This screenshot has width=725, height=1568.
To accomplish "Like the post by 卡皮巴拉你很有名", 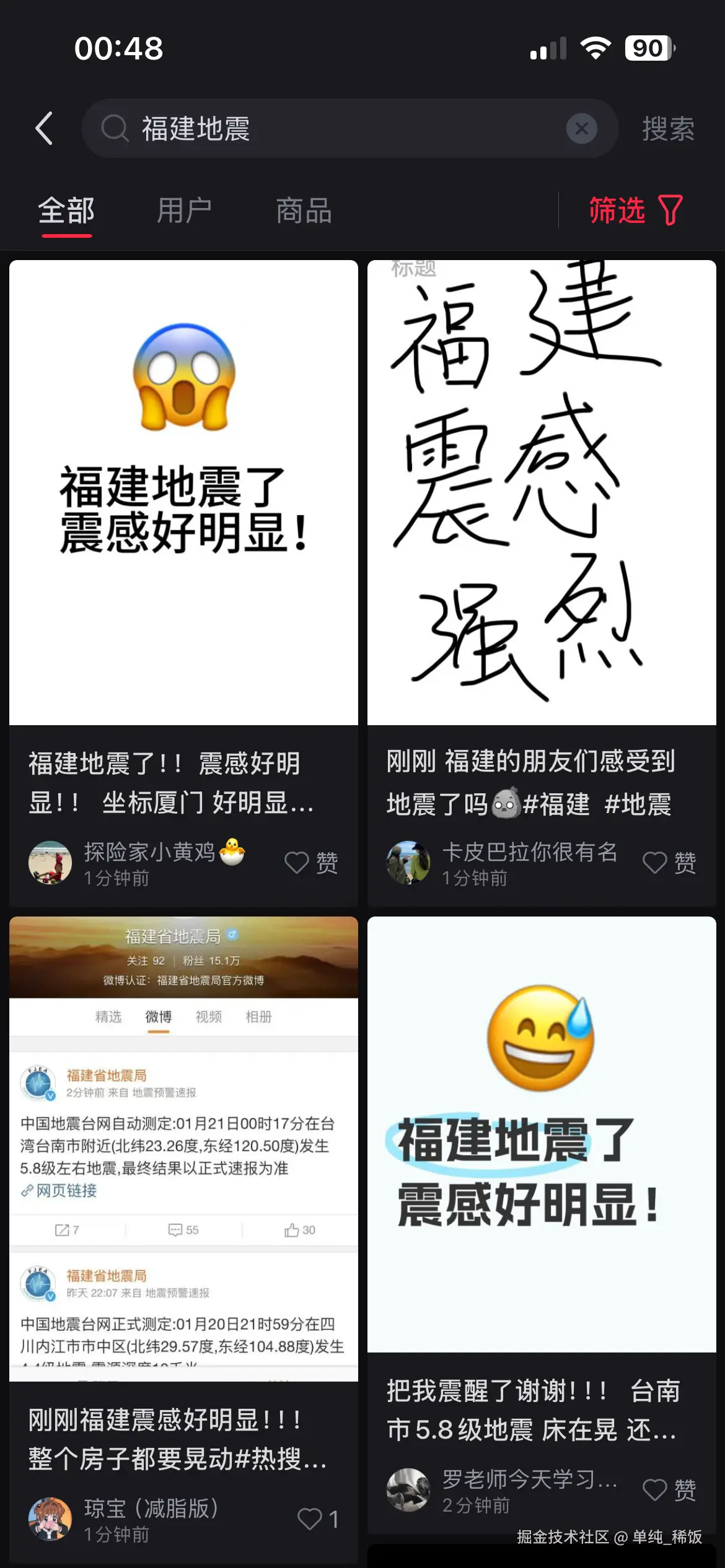I will point(654,862).
